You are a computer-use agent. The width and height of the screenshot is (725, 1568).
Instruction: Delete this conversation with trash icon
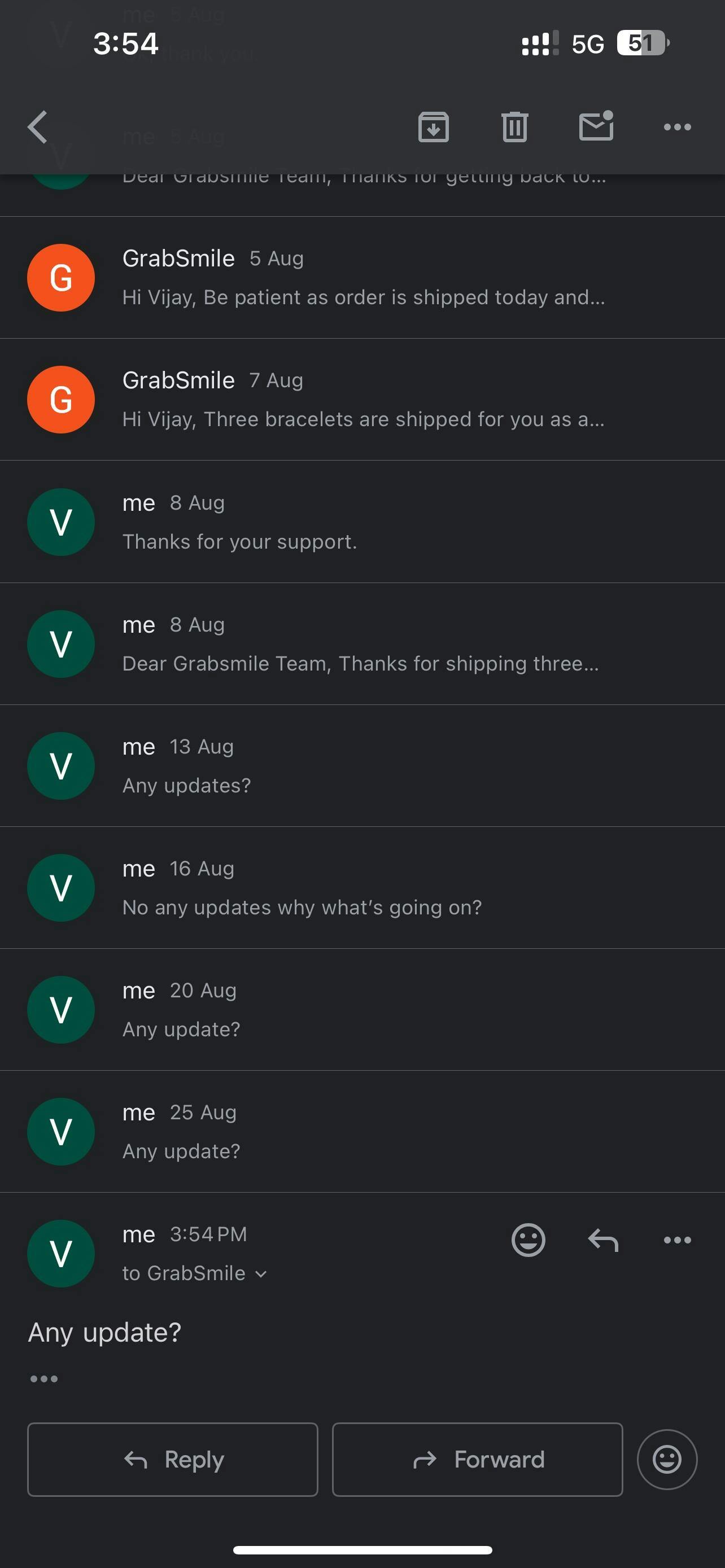pyautogui.click(x=515, y=126)
